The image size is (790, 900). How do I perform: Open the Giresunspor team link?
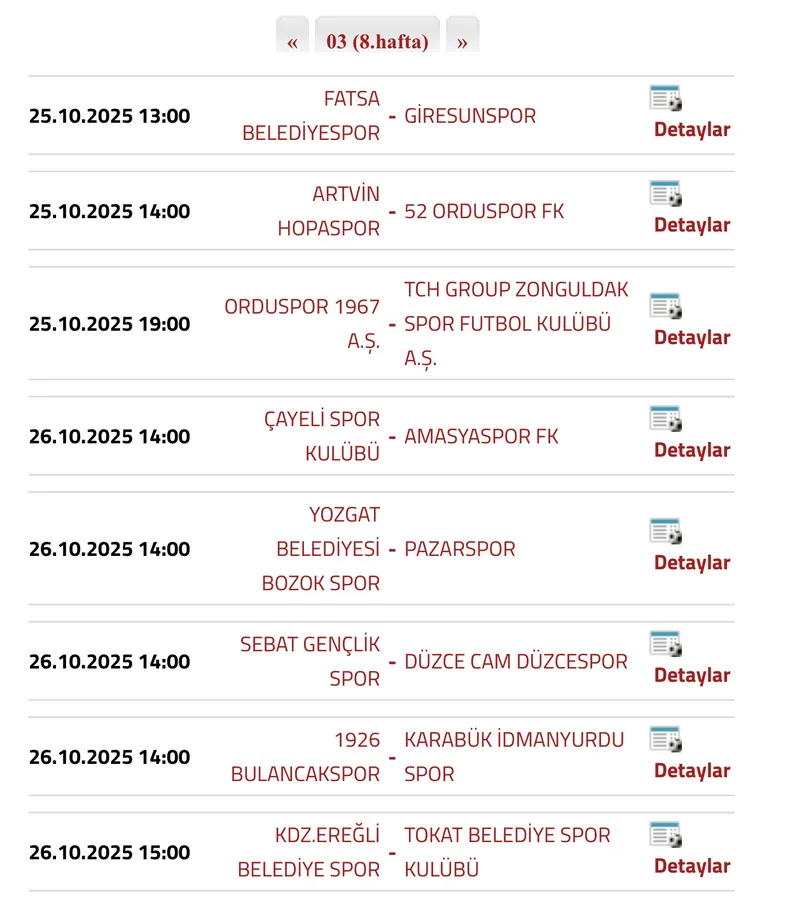click(470, 116)
